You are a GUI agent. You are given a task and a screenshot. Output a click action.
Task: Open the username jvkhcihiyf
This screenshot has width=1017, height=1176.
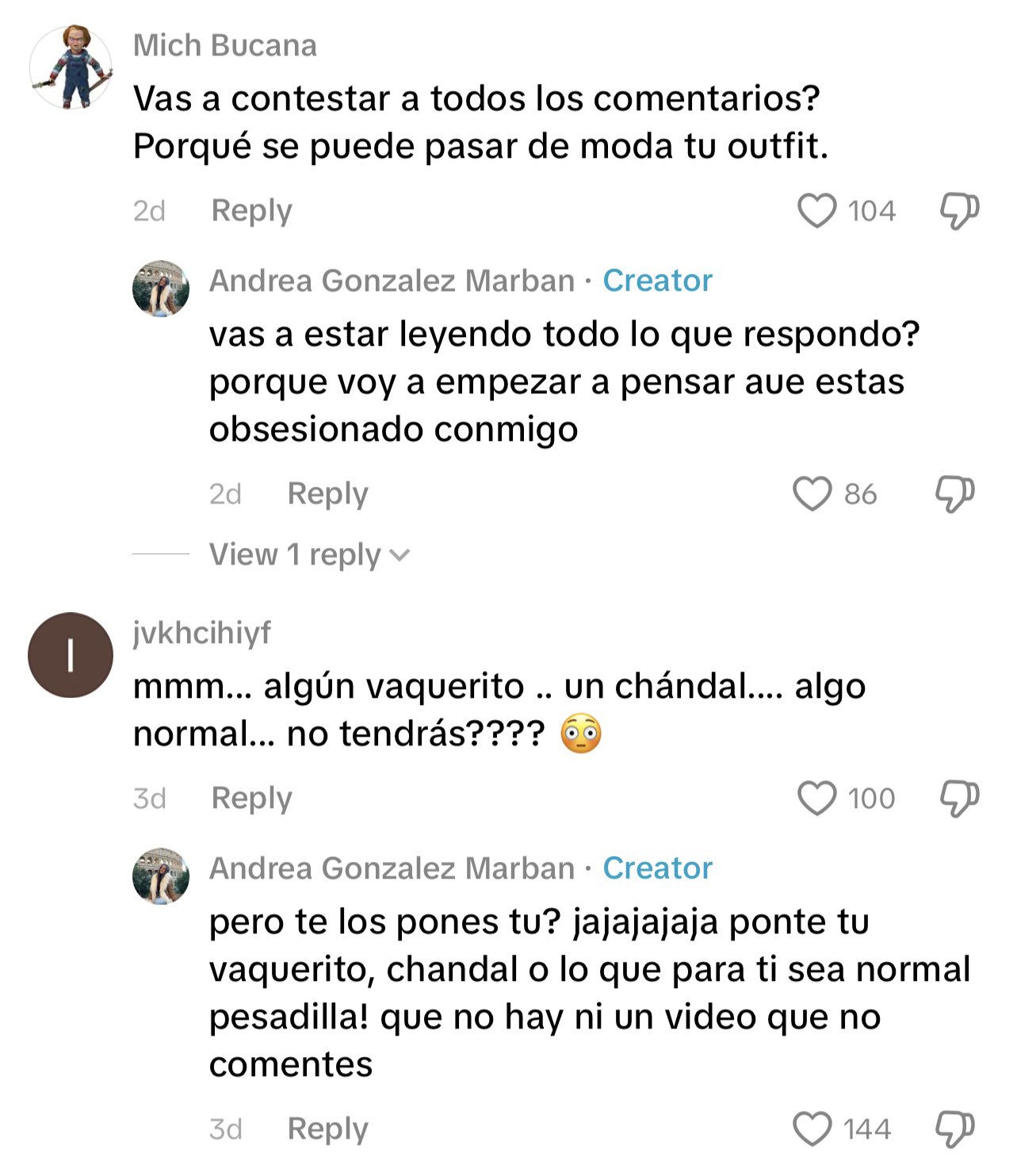[202, 634]
